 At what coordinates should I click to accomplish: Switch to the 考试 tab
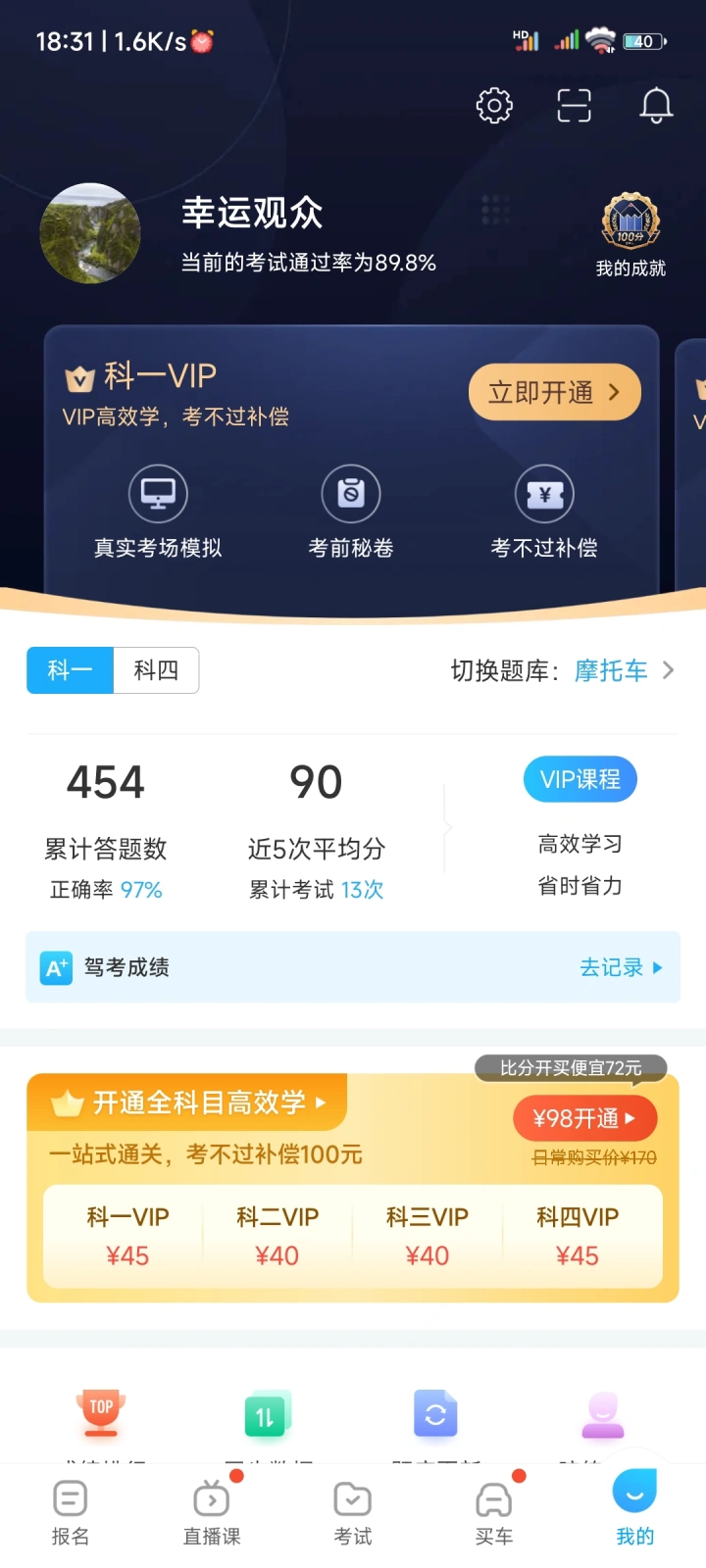pos(353,1514)
